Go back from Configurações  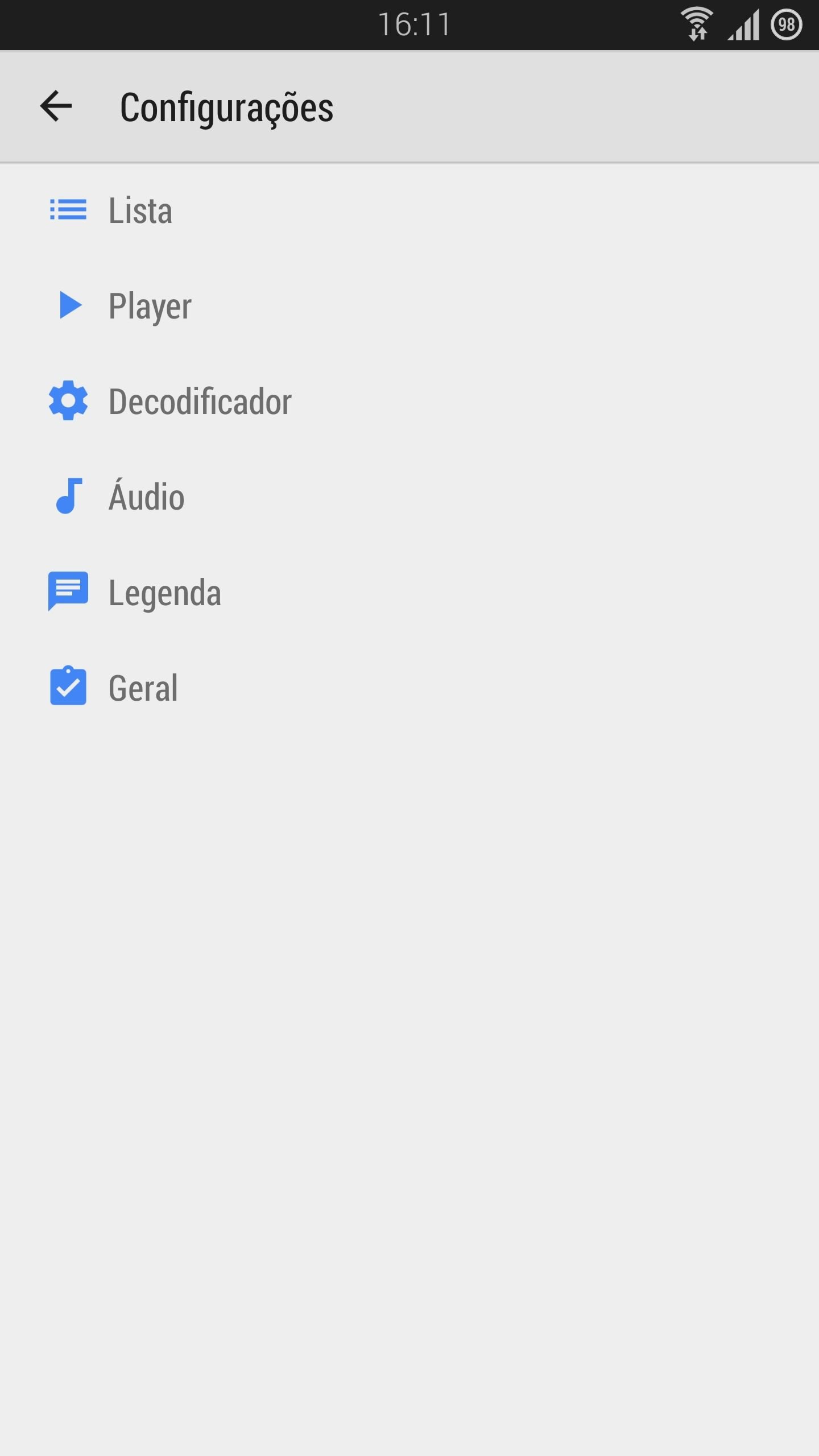(x=56, y=106)
